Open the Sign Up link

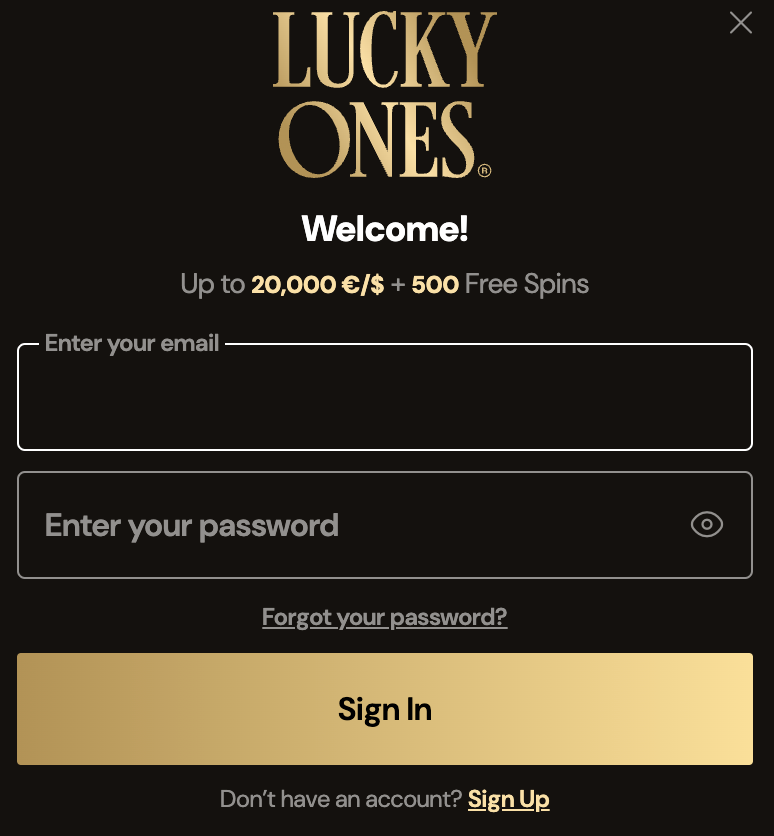coord(508,799)
